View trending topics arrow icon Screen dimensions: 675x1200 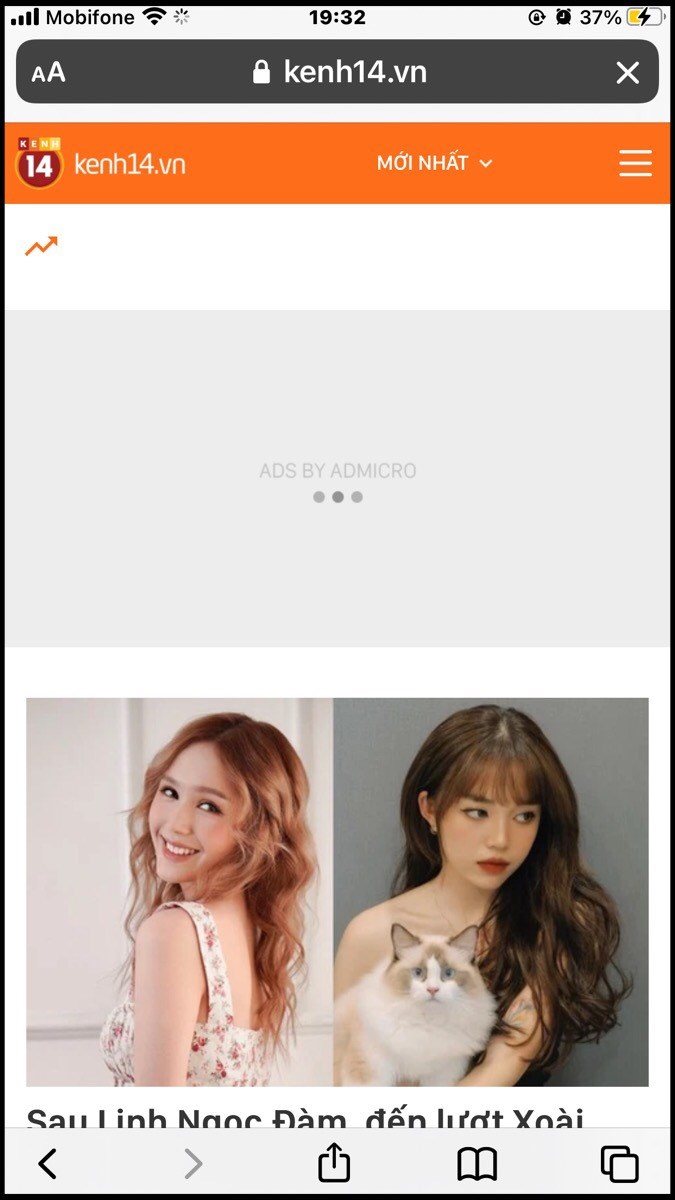coord(42,246)
